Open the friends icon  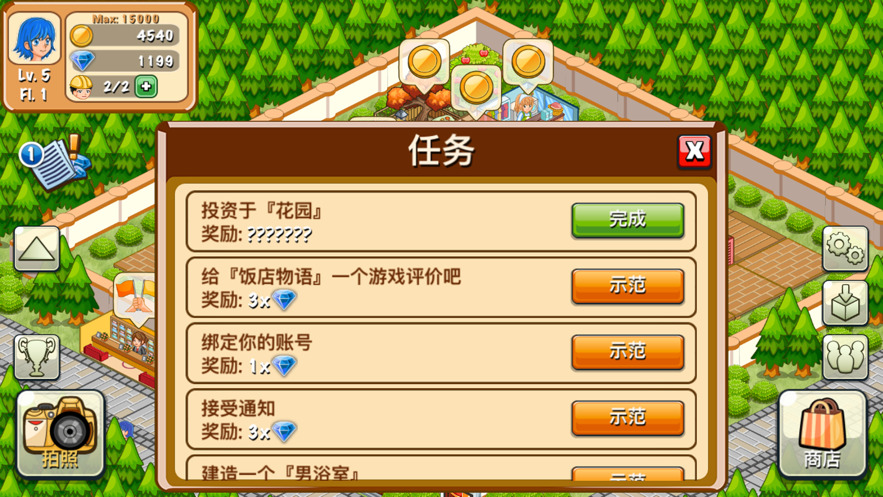tap(845, 357)
